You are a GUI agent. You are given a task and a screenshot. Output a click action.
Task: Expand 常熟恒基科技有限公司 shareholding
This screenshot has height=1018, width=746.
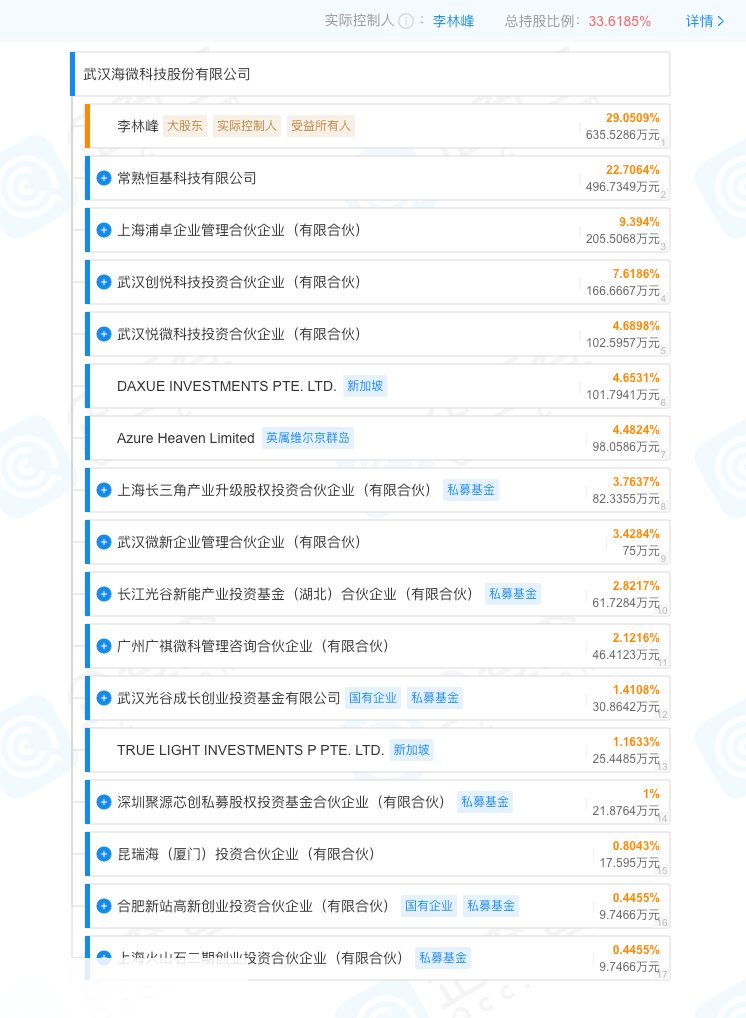pyautogui.click(x=103, y=178)
